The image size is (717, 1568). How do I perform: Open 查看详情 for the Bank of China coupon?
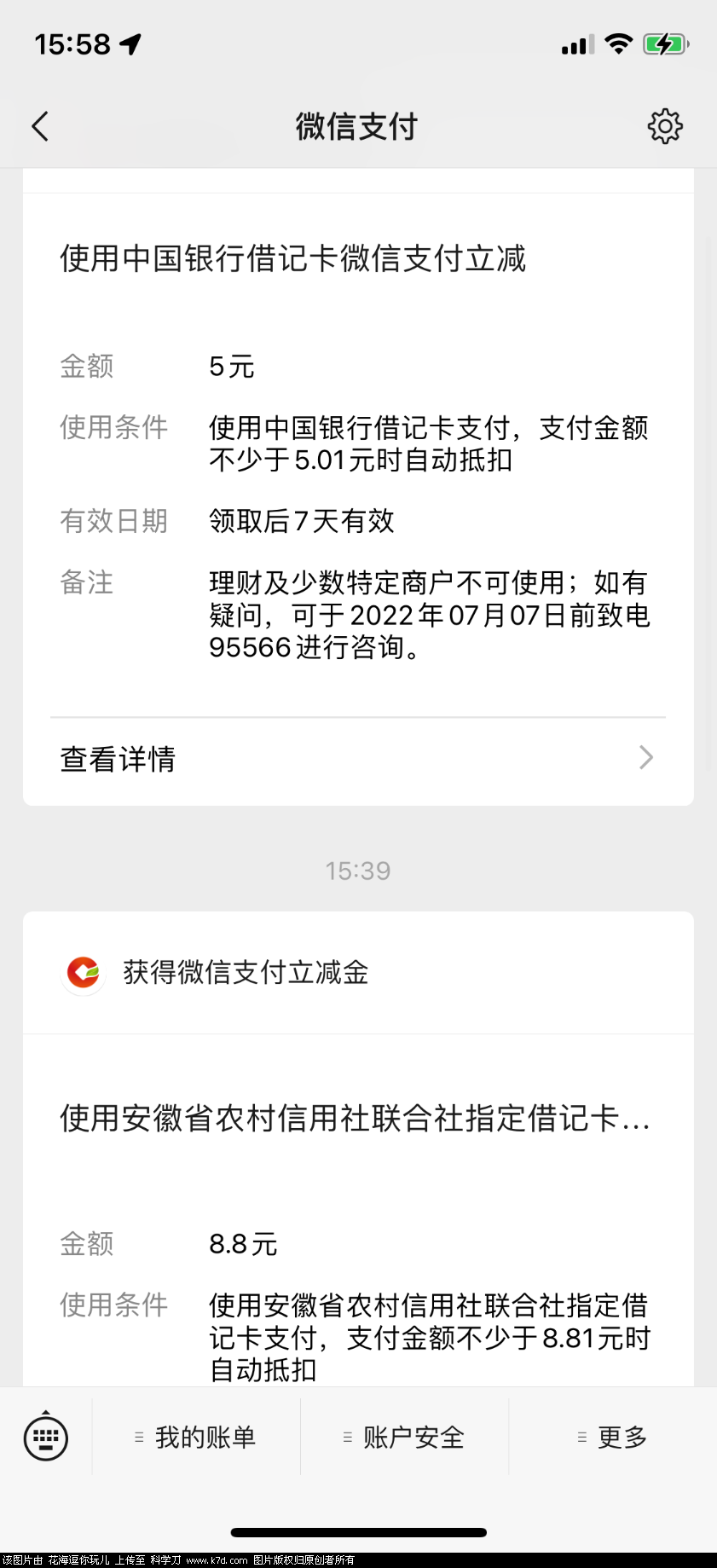357,758
